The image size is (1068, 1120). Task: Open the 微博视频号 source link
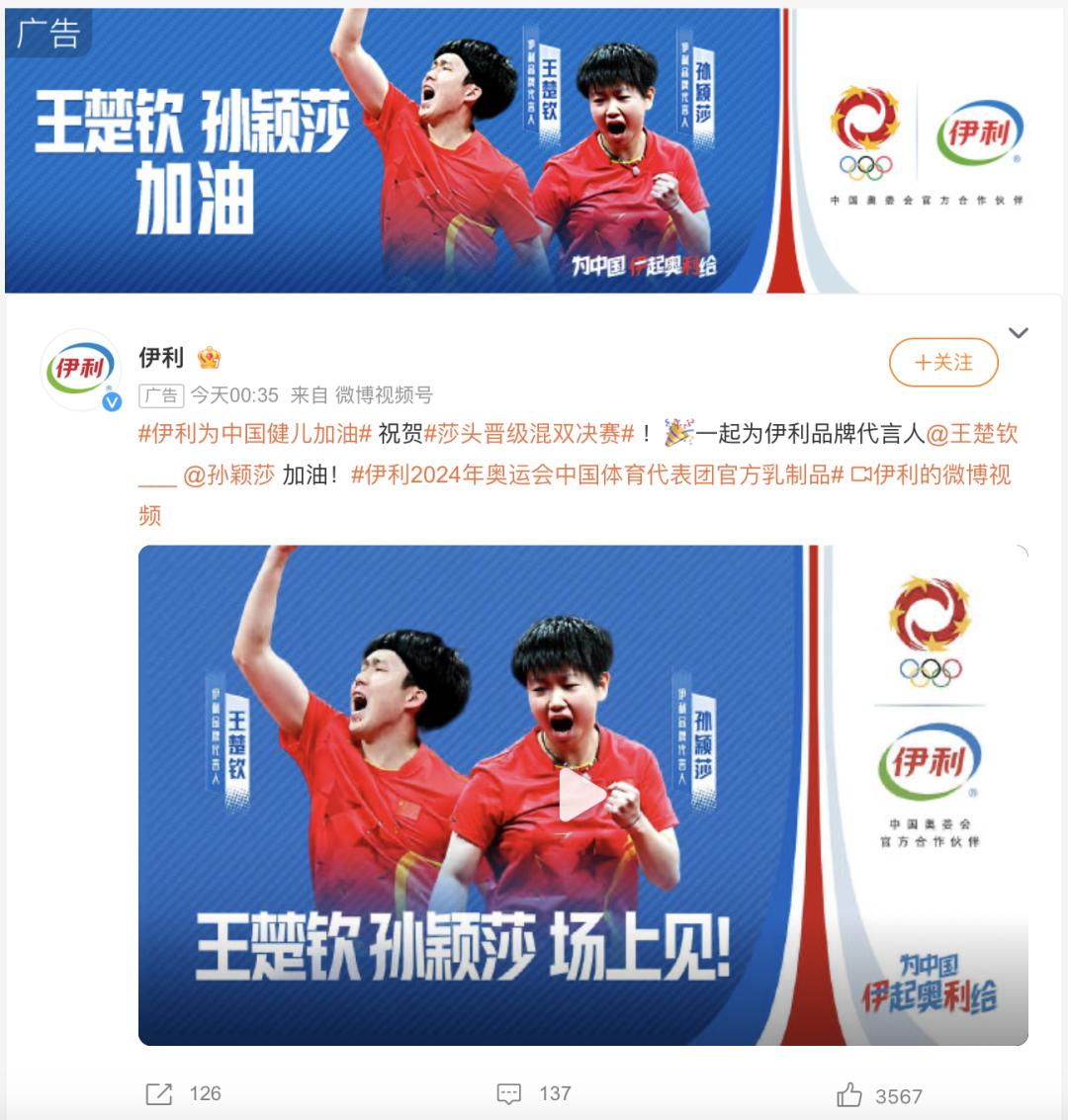tap(384, 395)
